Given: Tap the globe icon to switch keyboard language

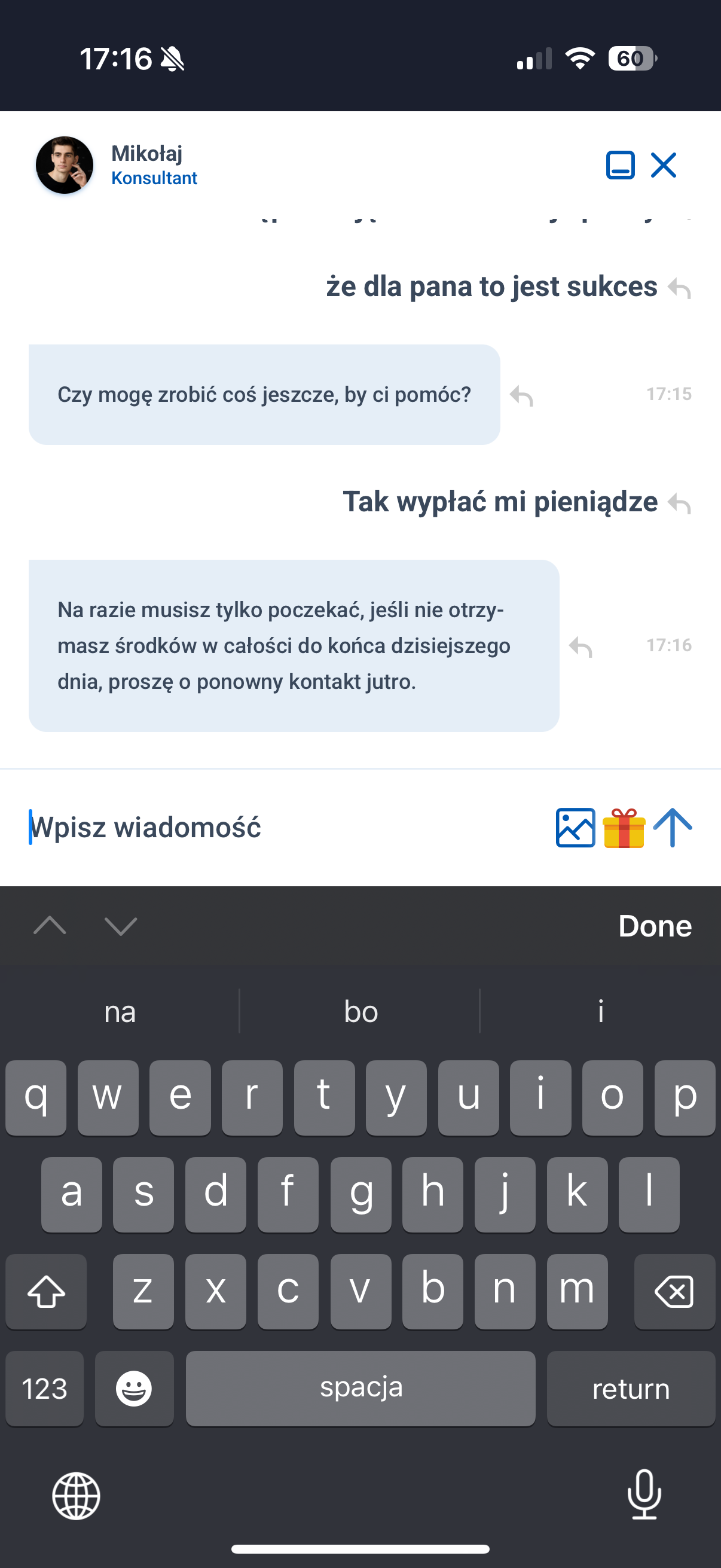Looking at the screenshot, I should point(75,1497).
